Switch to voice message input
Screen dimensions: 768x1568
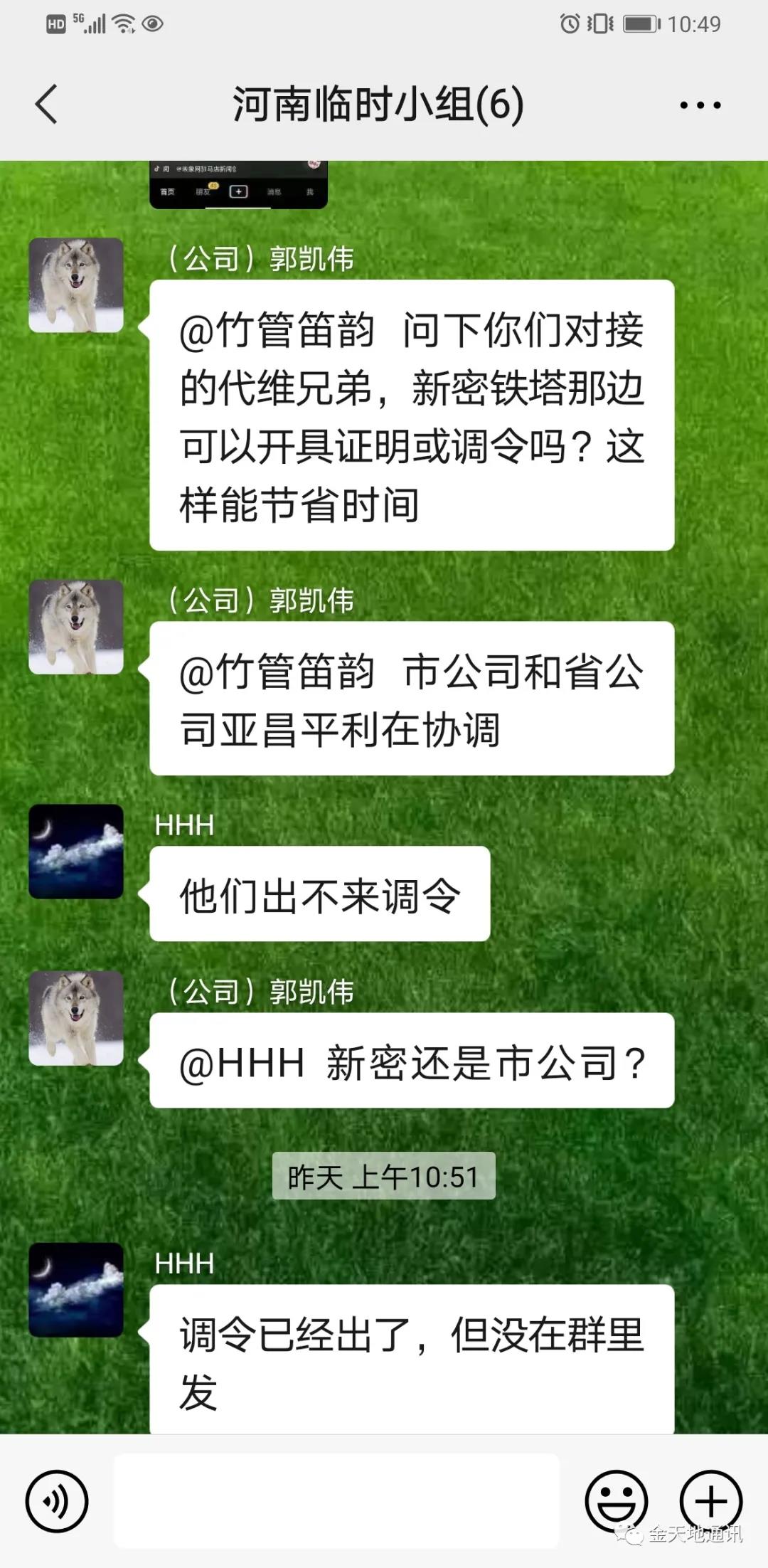point(57,1501)
